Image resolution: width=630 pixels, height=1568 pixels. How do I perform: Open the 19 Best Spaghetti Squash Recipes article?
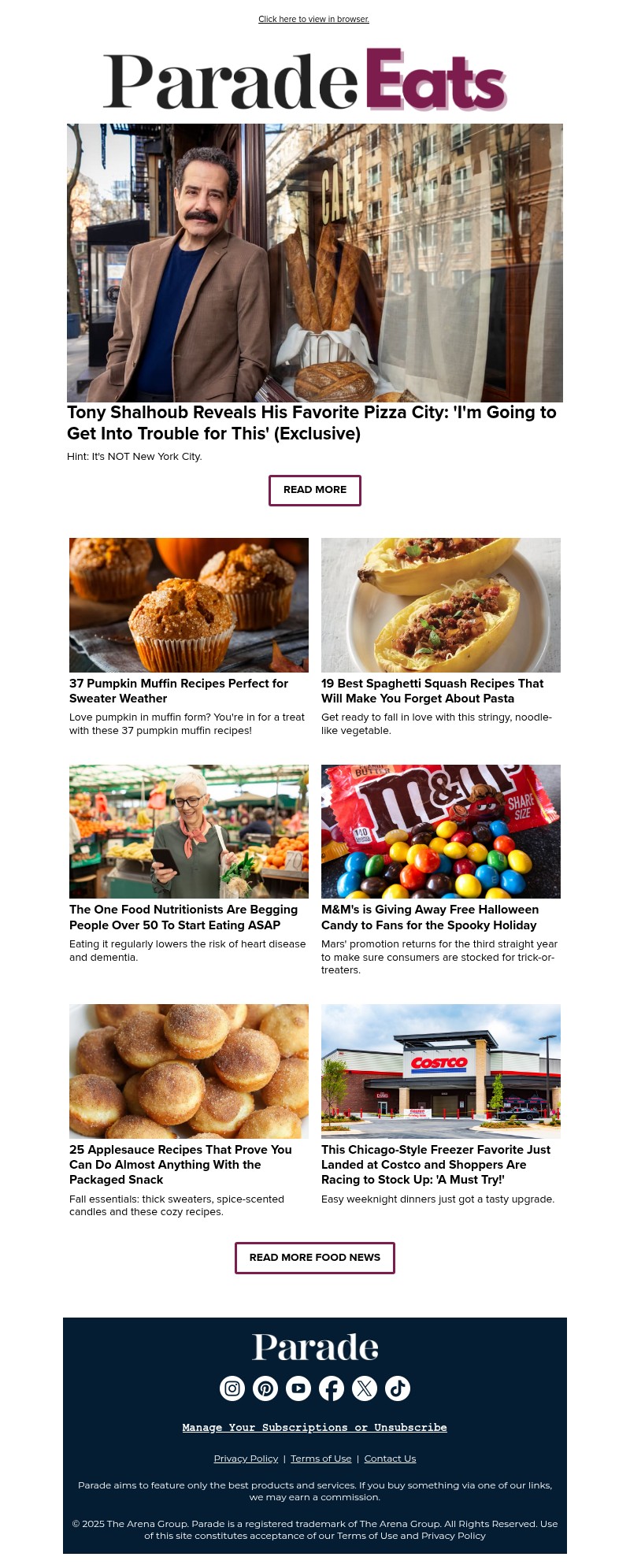pos(432,691)
